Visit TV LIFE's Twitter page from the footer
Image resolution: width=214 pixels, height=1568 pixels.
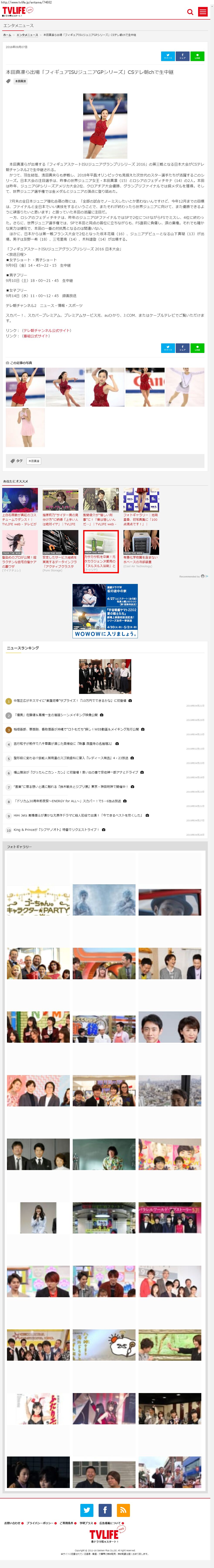click(87, 1510)
